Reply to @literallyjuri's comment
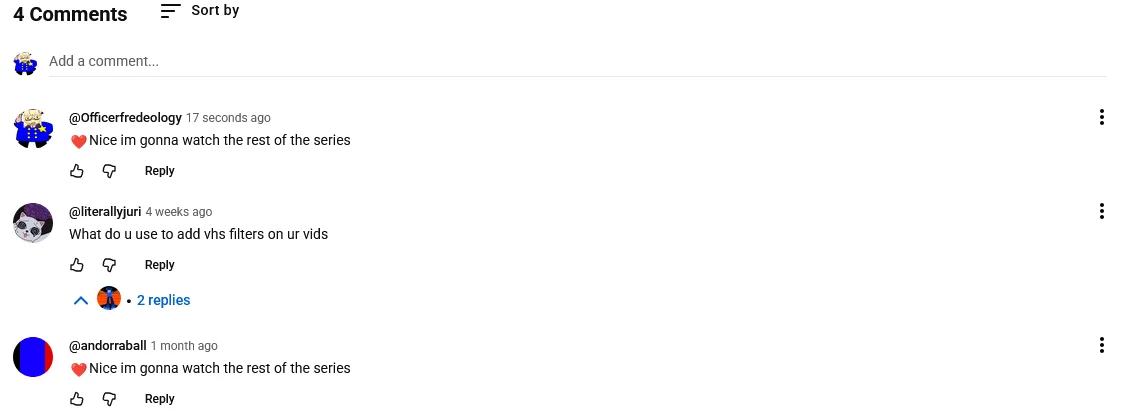 [x=159, y=265]
